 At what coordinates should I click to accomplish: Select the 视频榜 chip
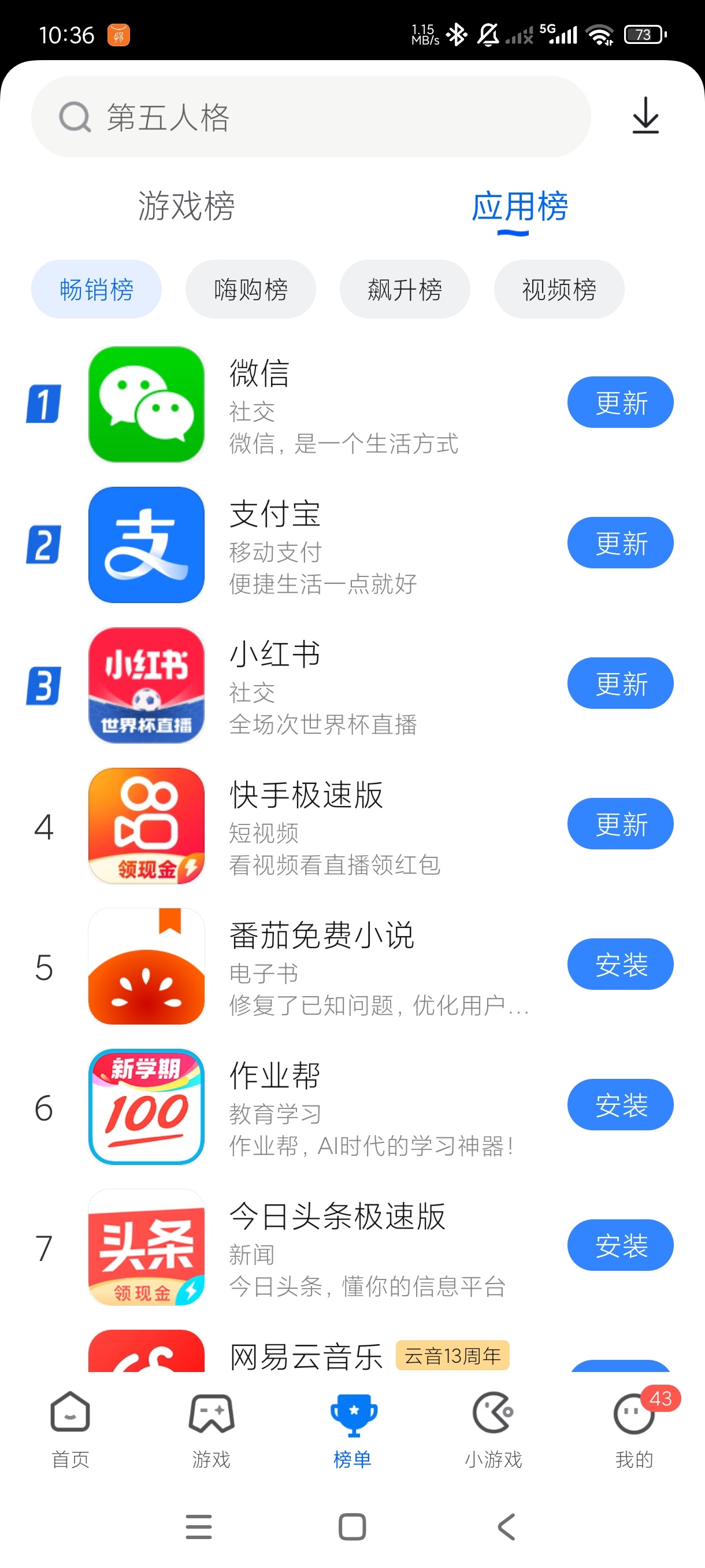click(559, 289)
